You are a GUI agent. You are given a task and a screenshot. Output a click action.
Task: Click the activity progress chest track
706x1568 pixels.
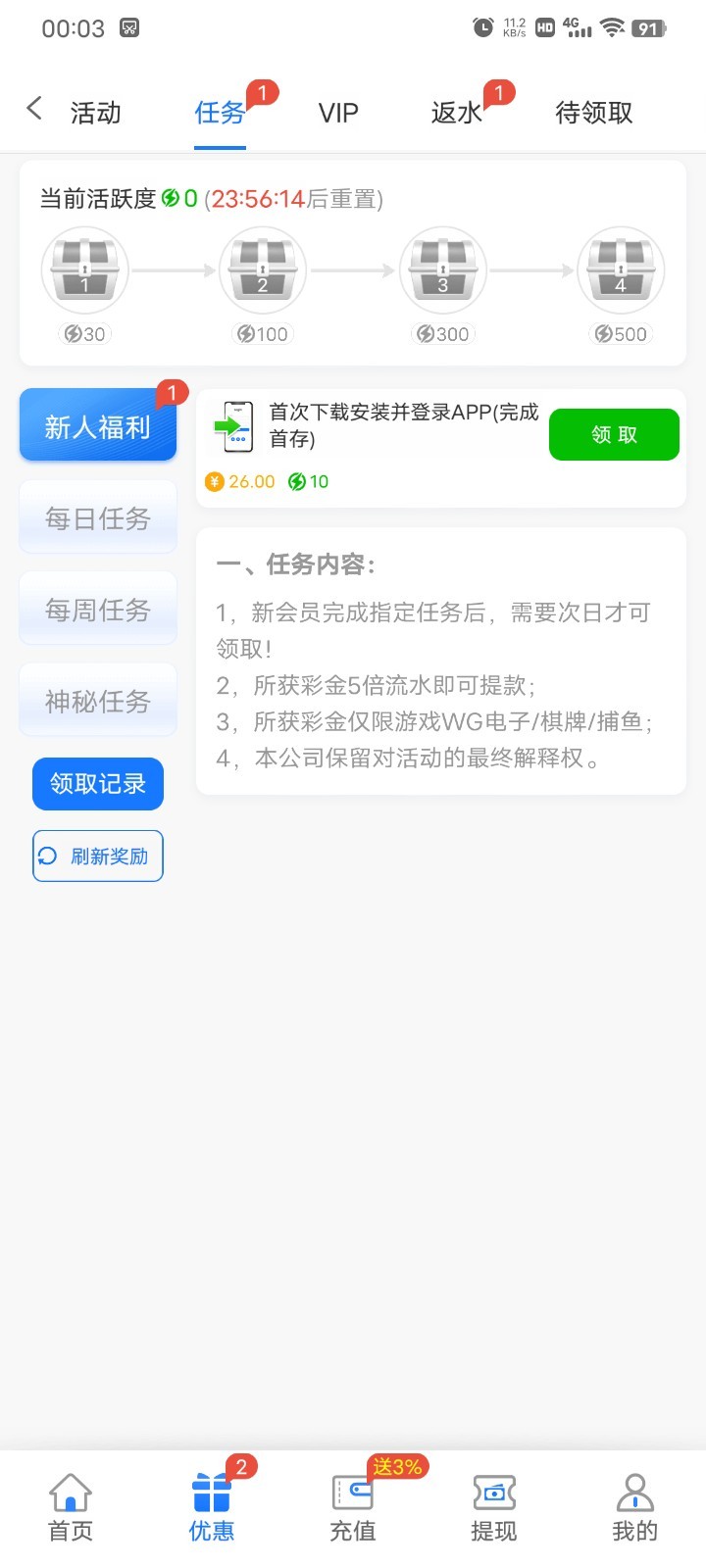tap(353, 269)
